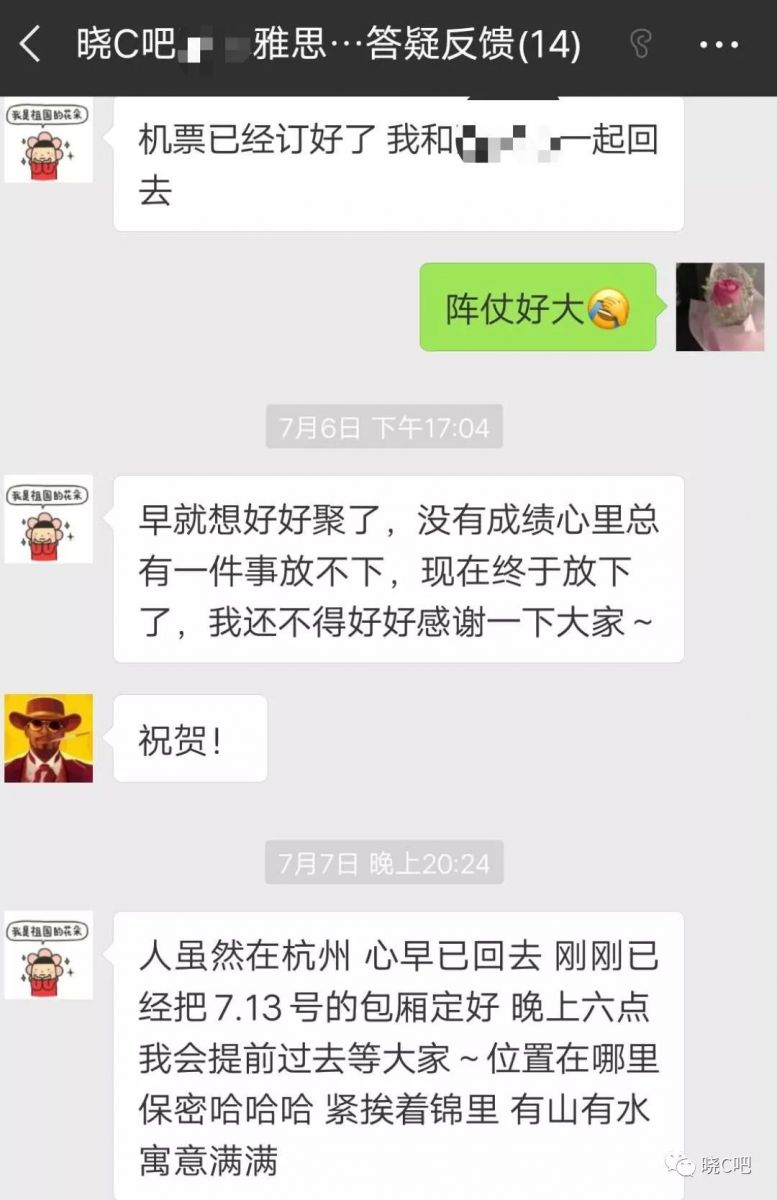
Task: Open sender avatar beside 机票已经订好了 message
Action: (x=48, y=140)
